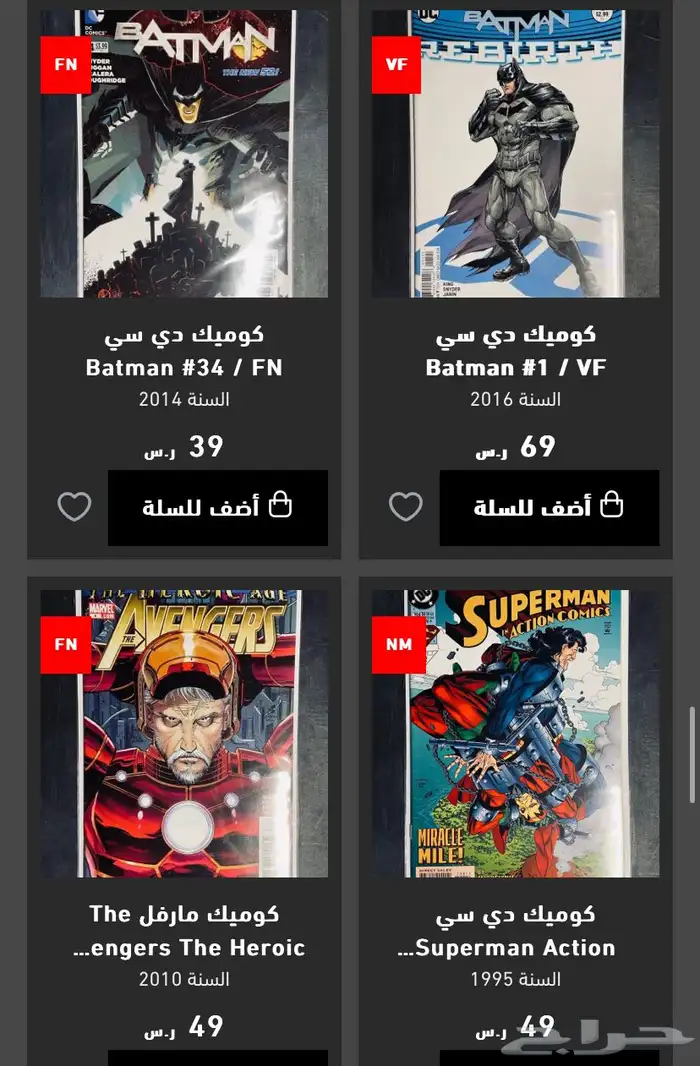Viewport: 700px width, 1066px height.
Task: Favorite the Batman #34 / FN comic
Action: [x=74, y=507]
